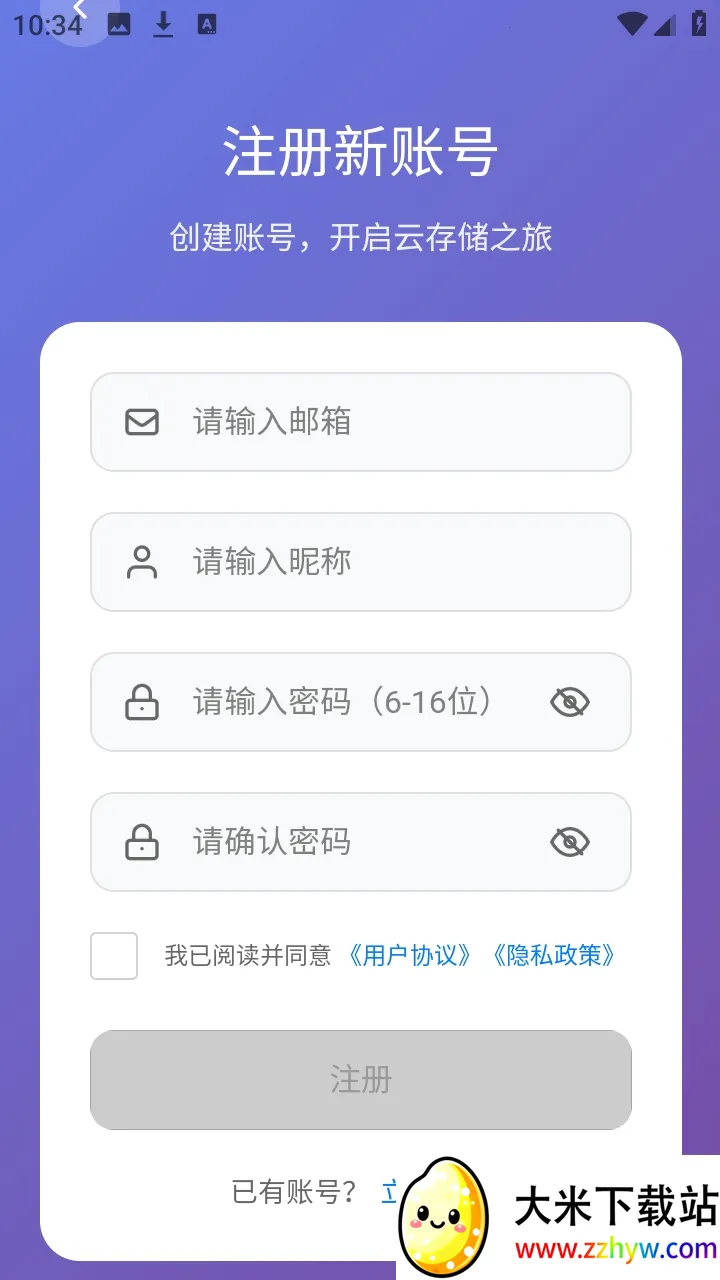
Task: Check the agreement checkbox next to 我已阅读并同意
Action: coord(113,956)
